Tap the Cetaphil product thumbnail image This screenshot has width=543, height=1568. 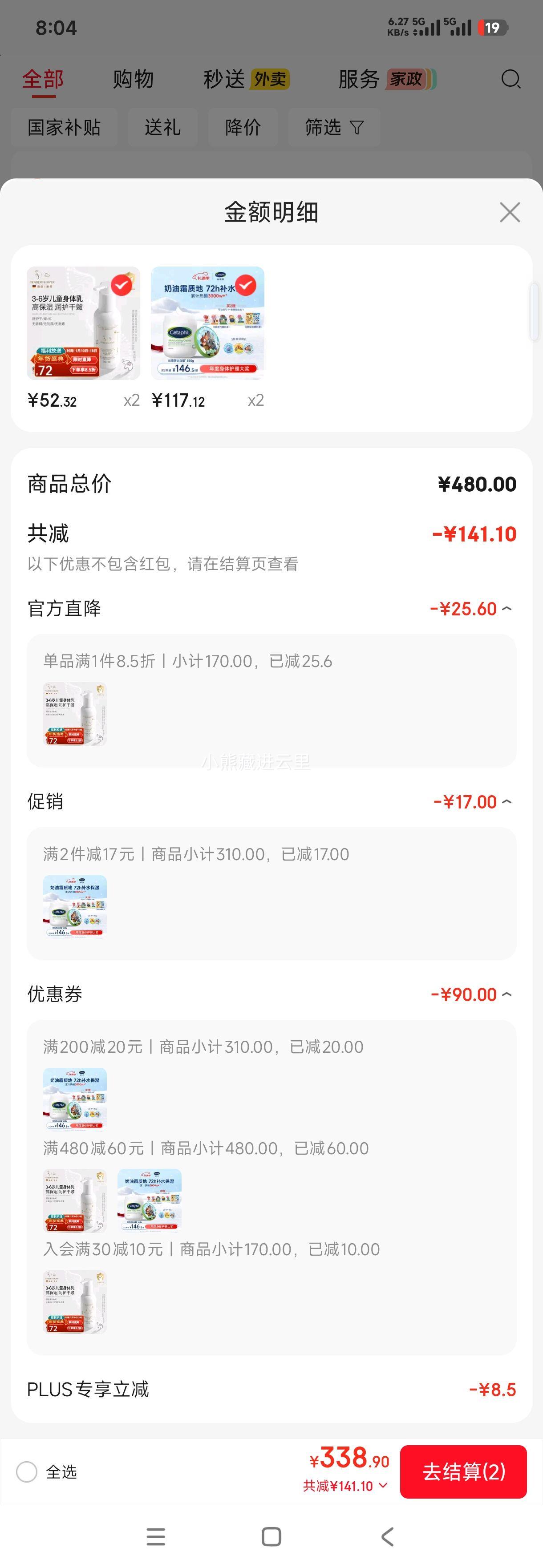click(x=208, y=323)
